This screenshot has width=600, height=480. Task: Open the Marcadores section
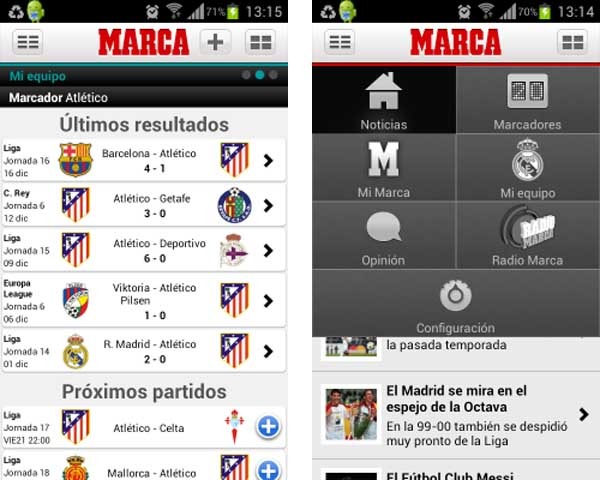coord(527,100)
